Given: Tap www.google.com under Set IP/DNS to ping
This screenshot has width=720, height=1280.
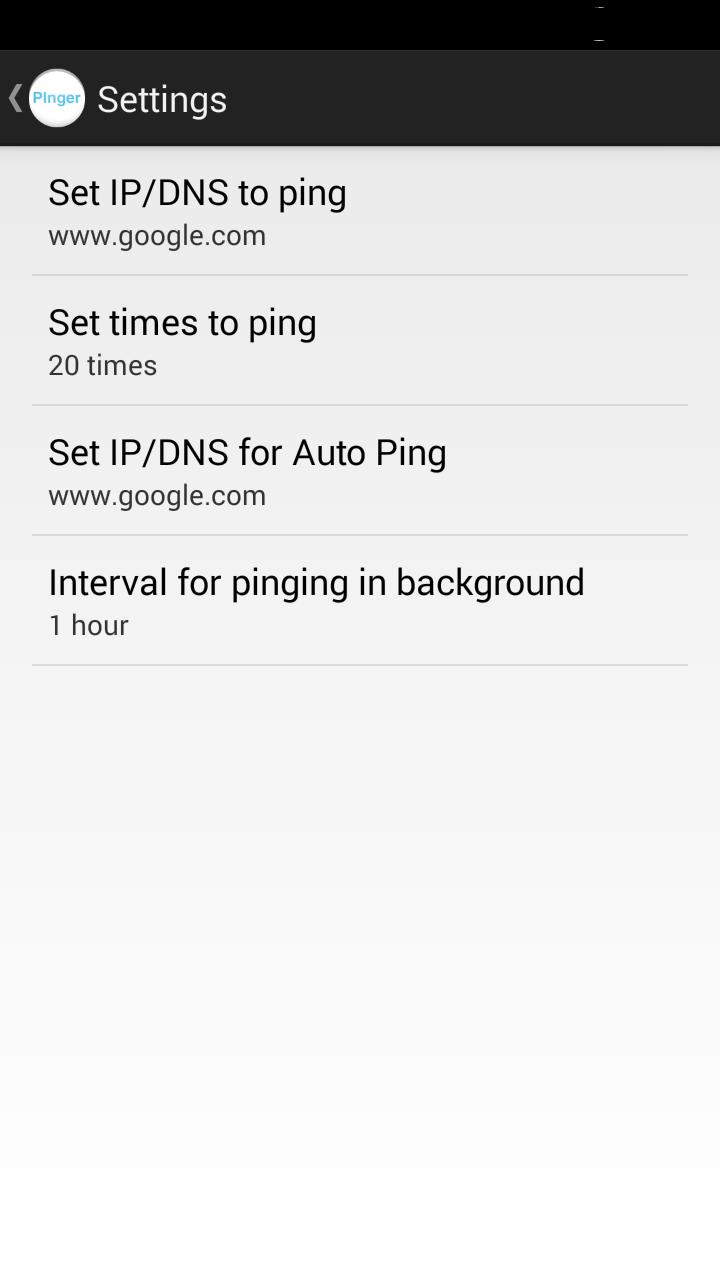Looking at the screenshot, I should point(157,235).
